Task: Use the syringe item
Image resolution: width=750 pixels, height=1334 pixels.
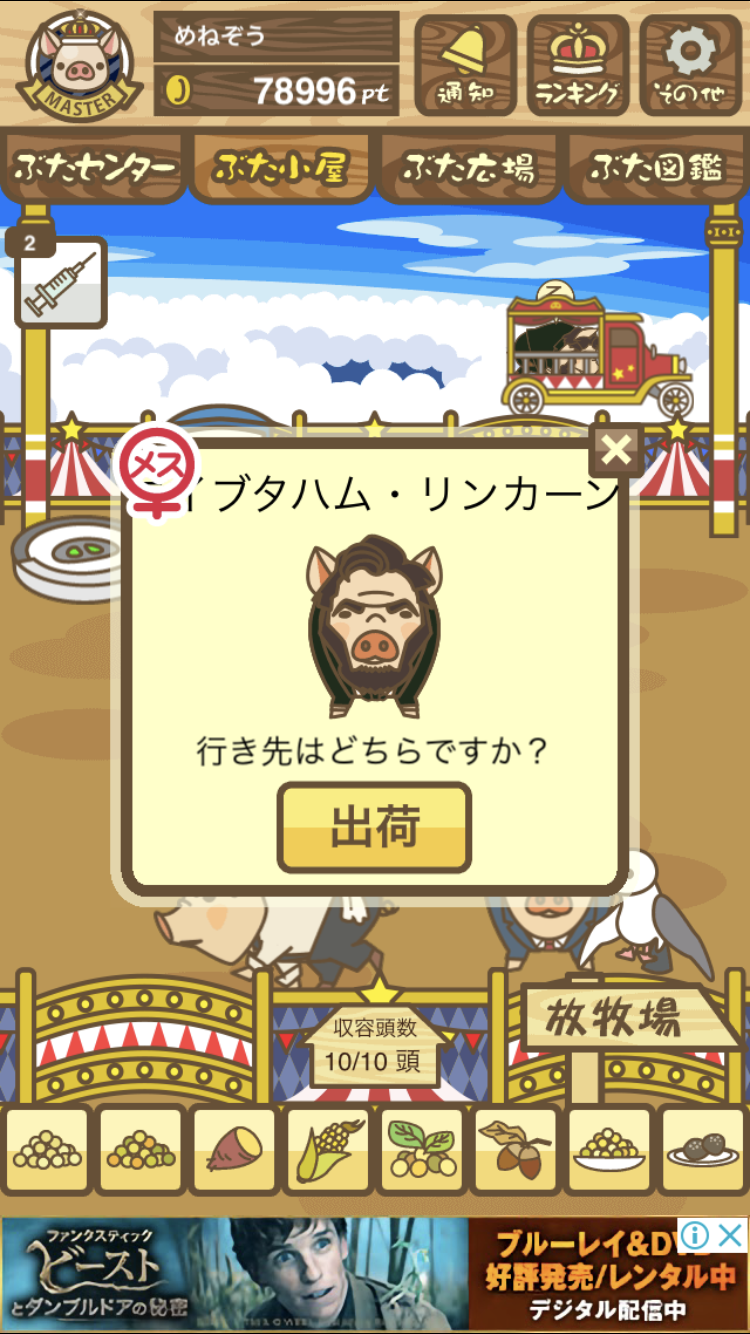Action: coord(61,284)
